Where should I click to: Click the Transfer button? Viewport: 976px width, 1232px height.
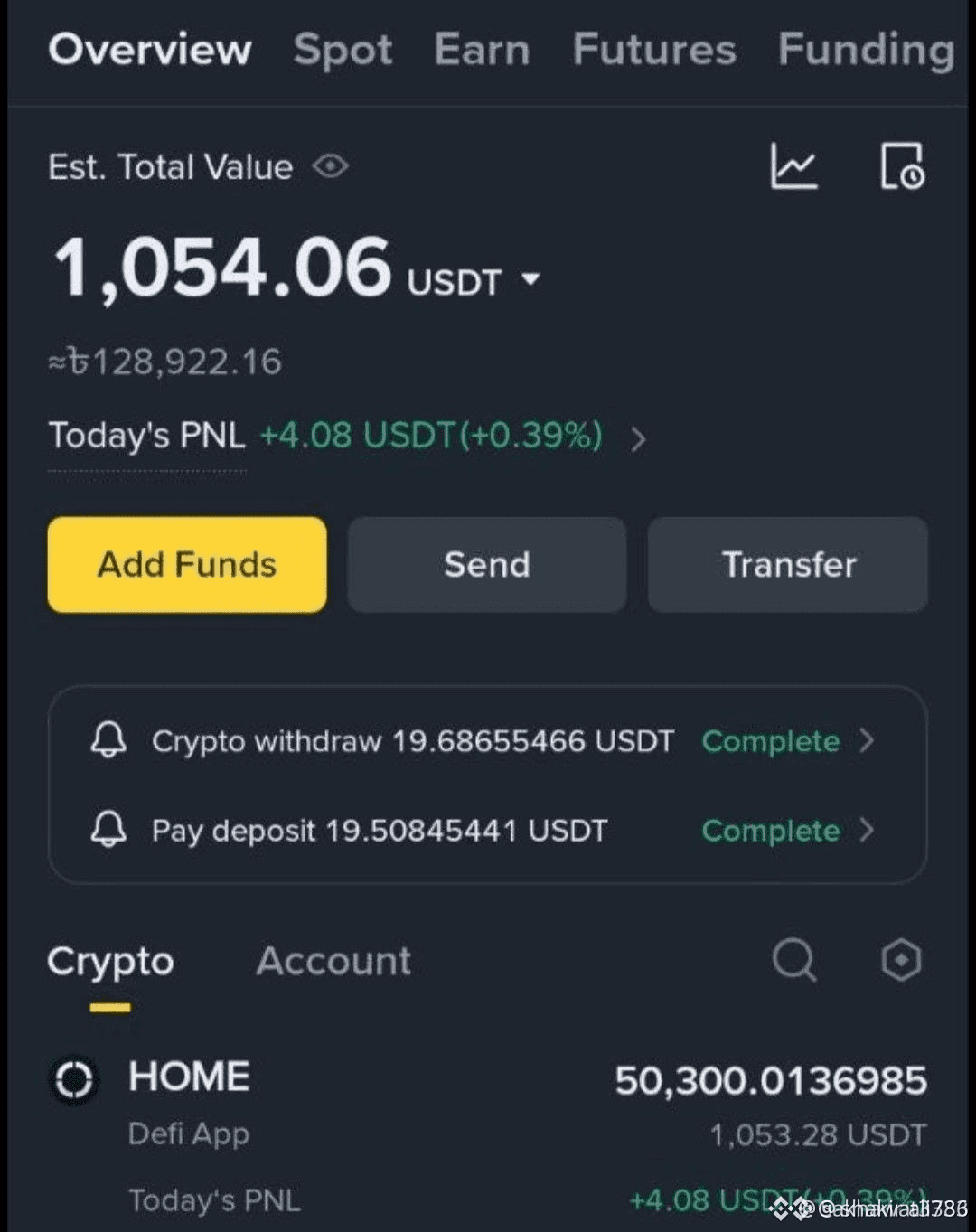point(787,564)
